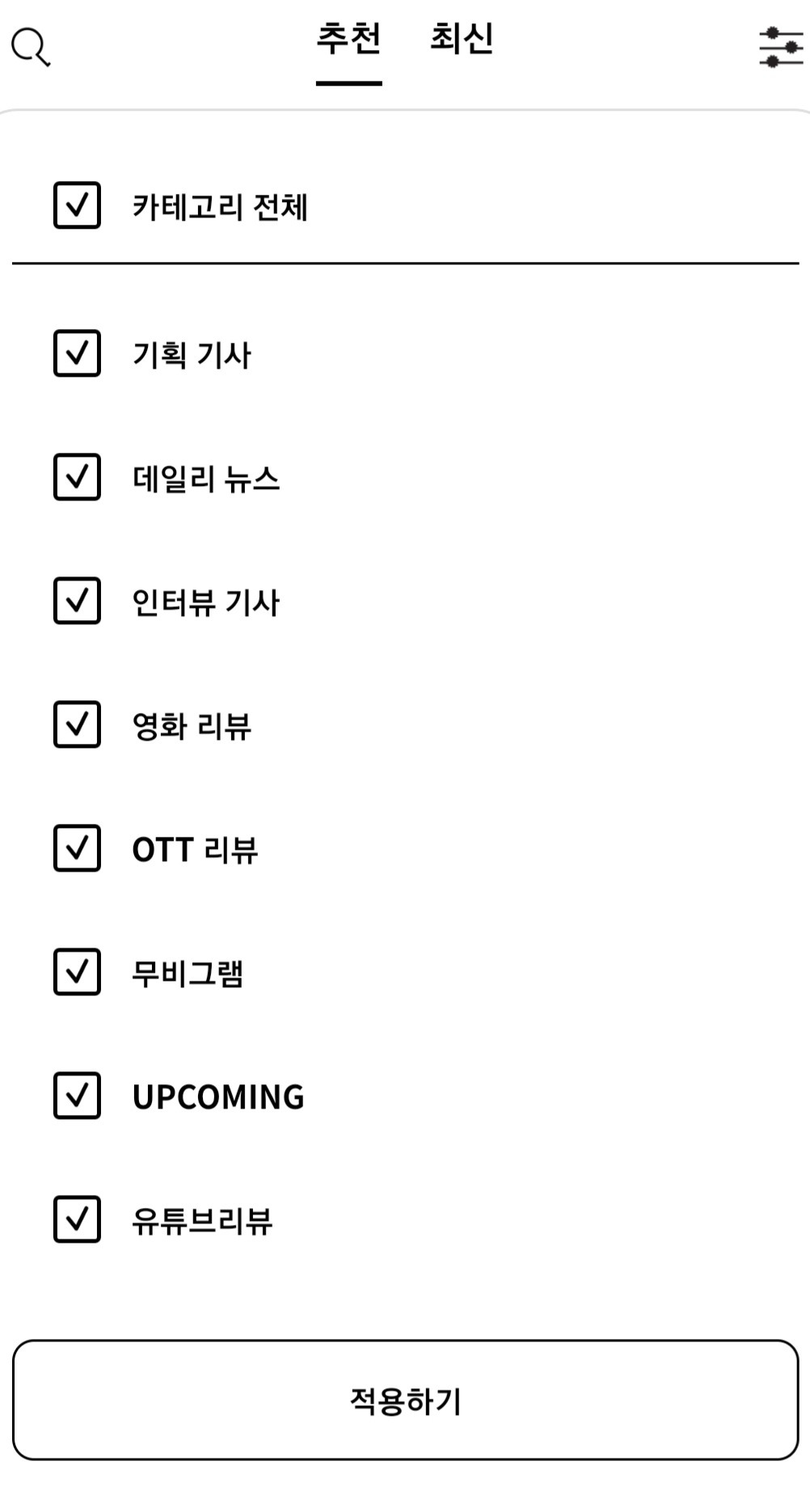Toggle the 데일리 뉴스 checkbox
The image size is (810, 1512).
77,475
